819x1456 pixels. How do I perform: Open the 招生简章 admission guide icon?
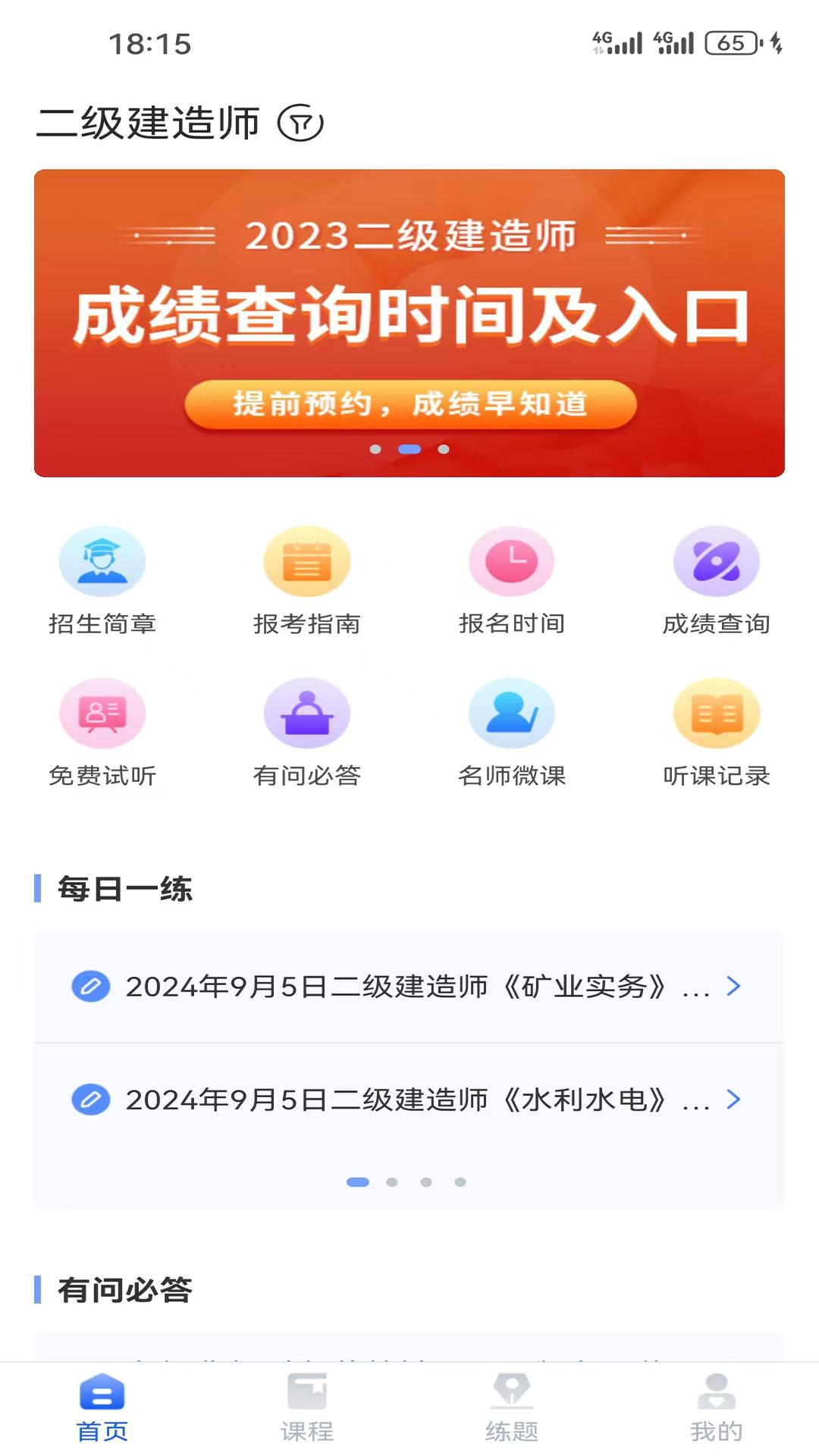point(102,578)
